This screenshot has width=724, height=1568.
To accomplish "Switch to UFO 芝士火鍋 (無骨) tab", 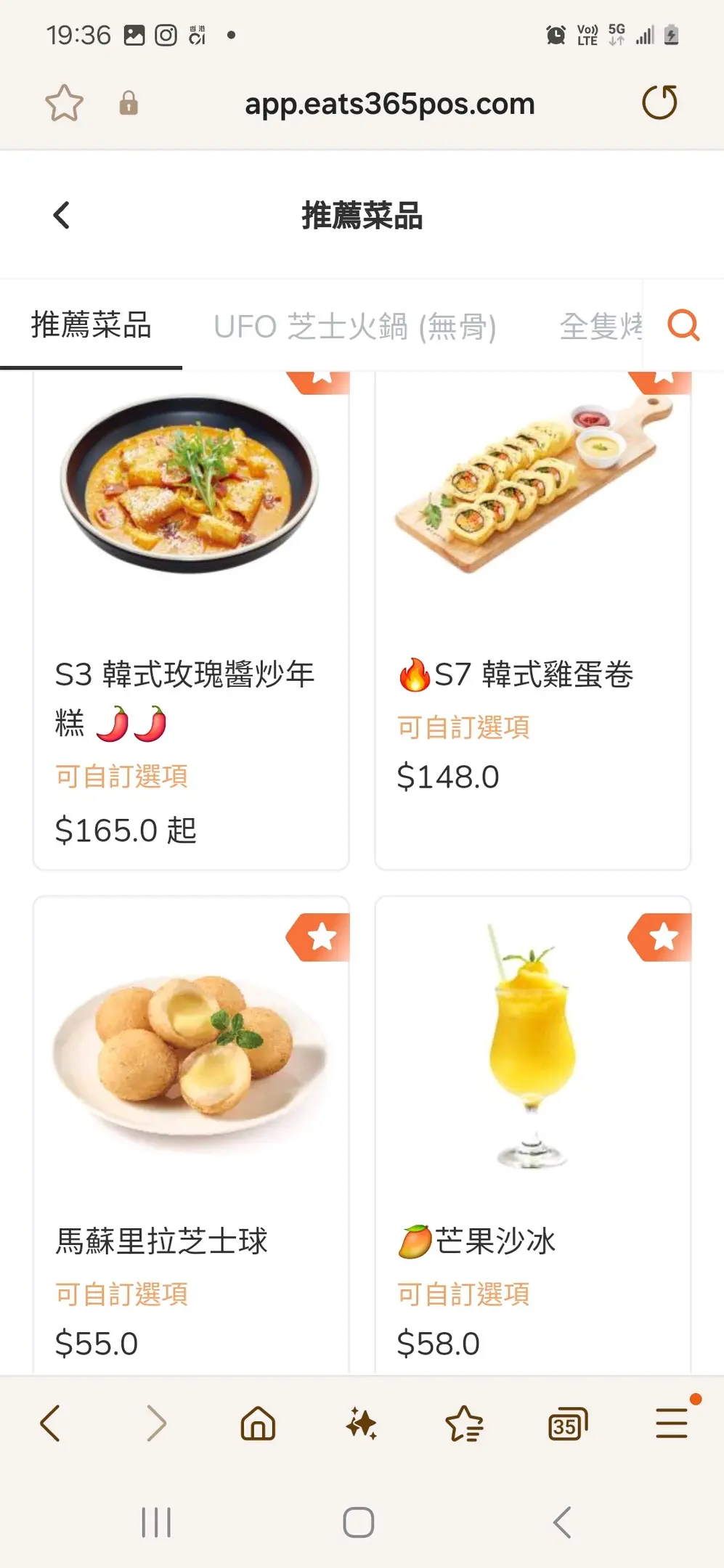I will 355,327.
